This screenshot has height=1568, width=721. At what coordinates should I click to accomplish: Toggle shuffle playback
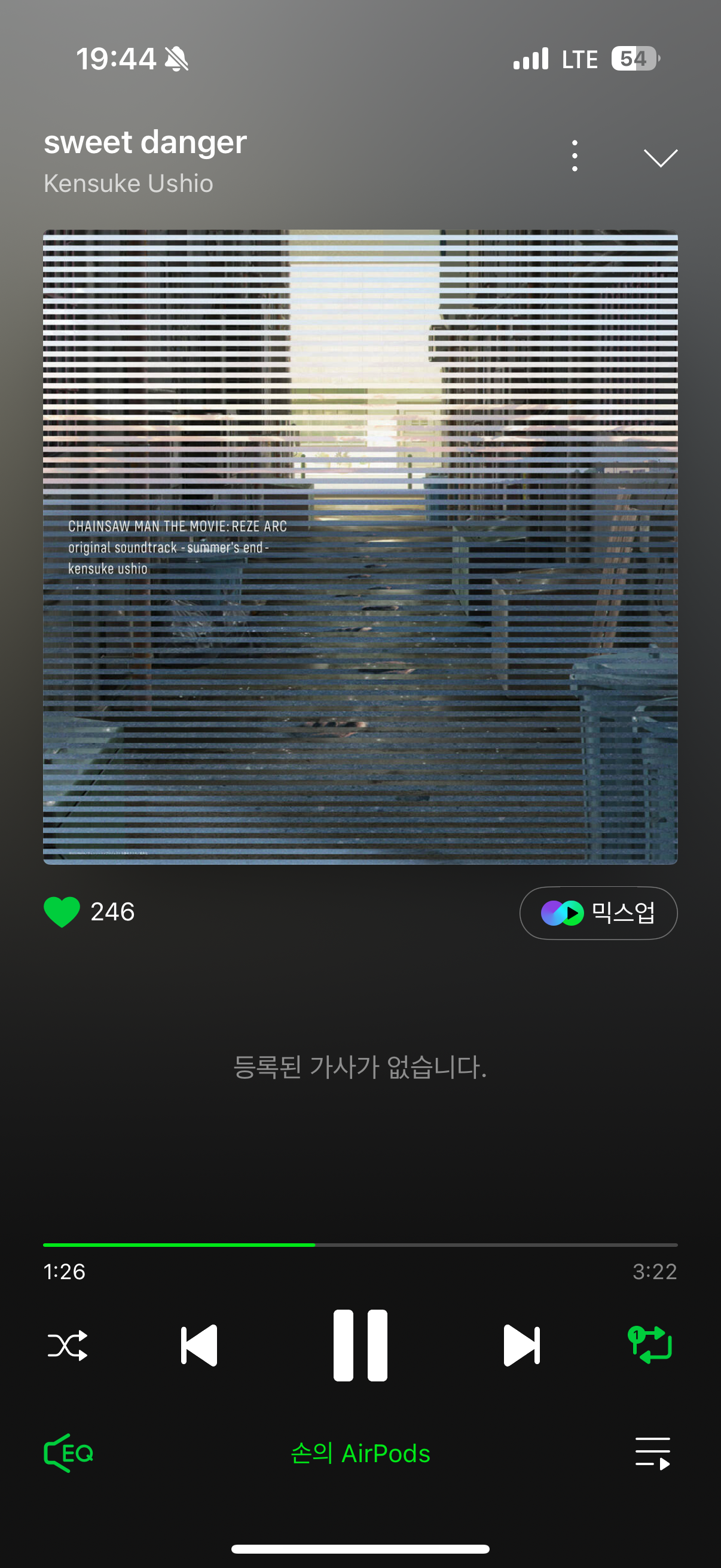point(68,1345)
